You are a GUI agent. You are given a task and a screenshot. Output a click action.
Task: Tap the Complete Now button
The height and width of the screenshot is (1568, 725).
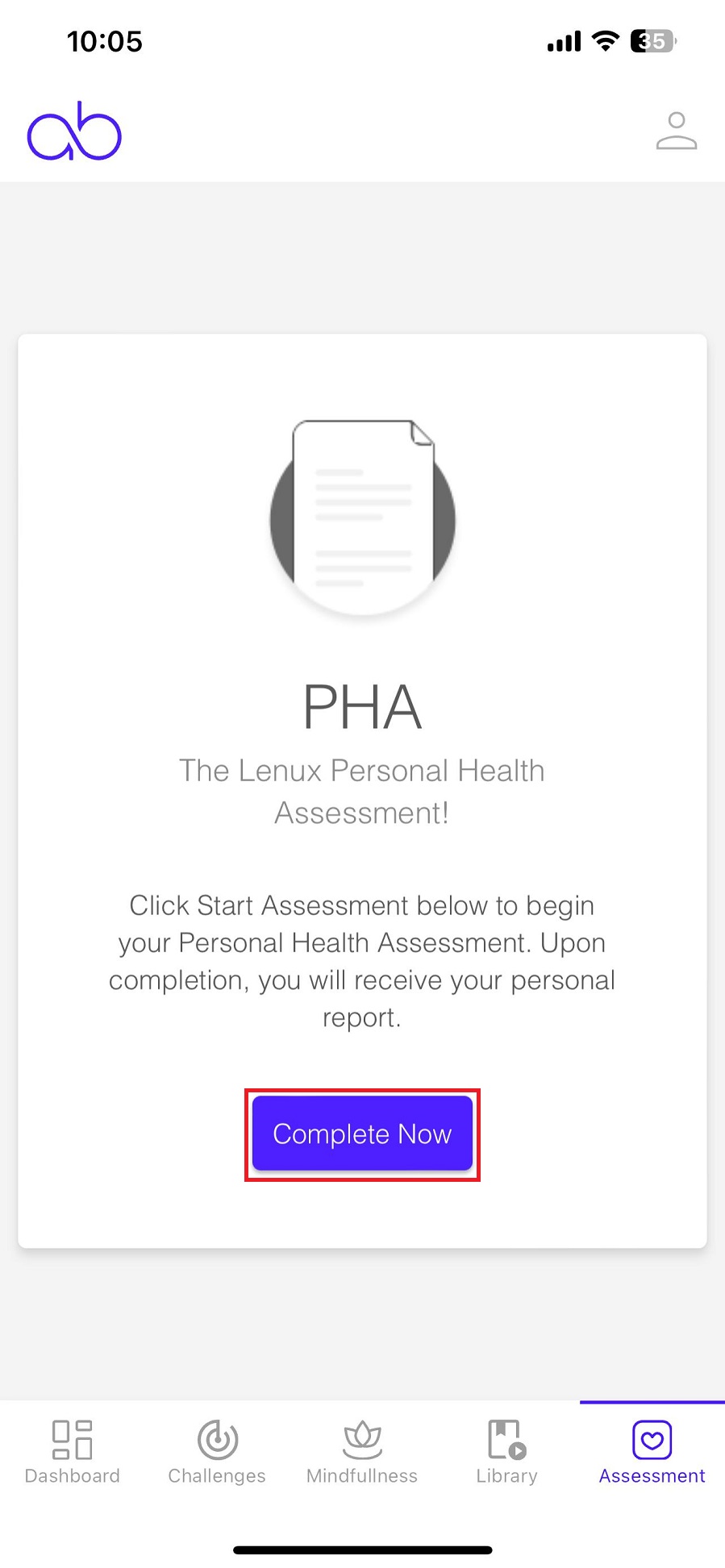tap(362, 1133)
